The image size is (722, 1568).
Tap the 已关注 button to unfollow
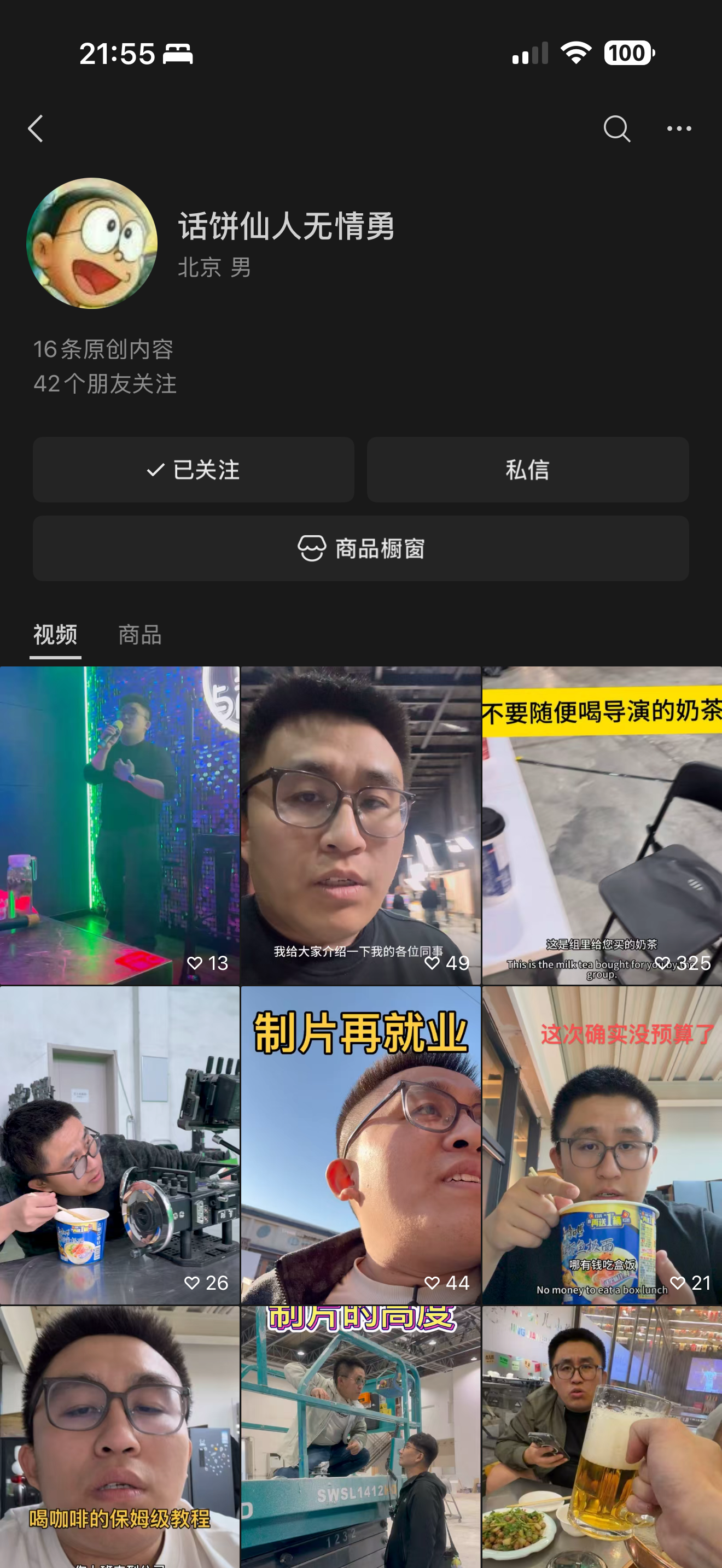[194, 469]
